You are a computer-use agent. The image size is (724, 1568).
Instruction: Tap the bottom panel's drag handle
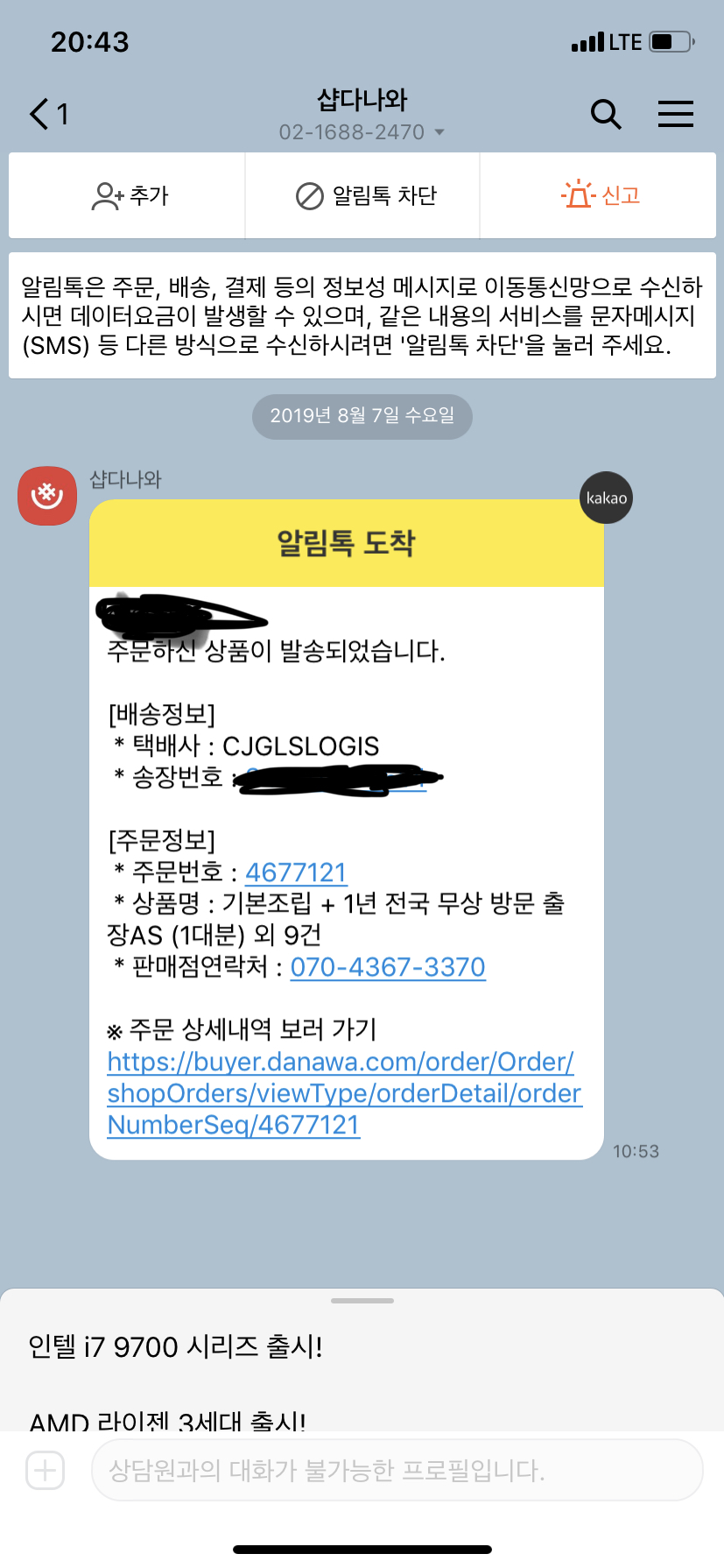(x=362, y=1301)
